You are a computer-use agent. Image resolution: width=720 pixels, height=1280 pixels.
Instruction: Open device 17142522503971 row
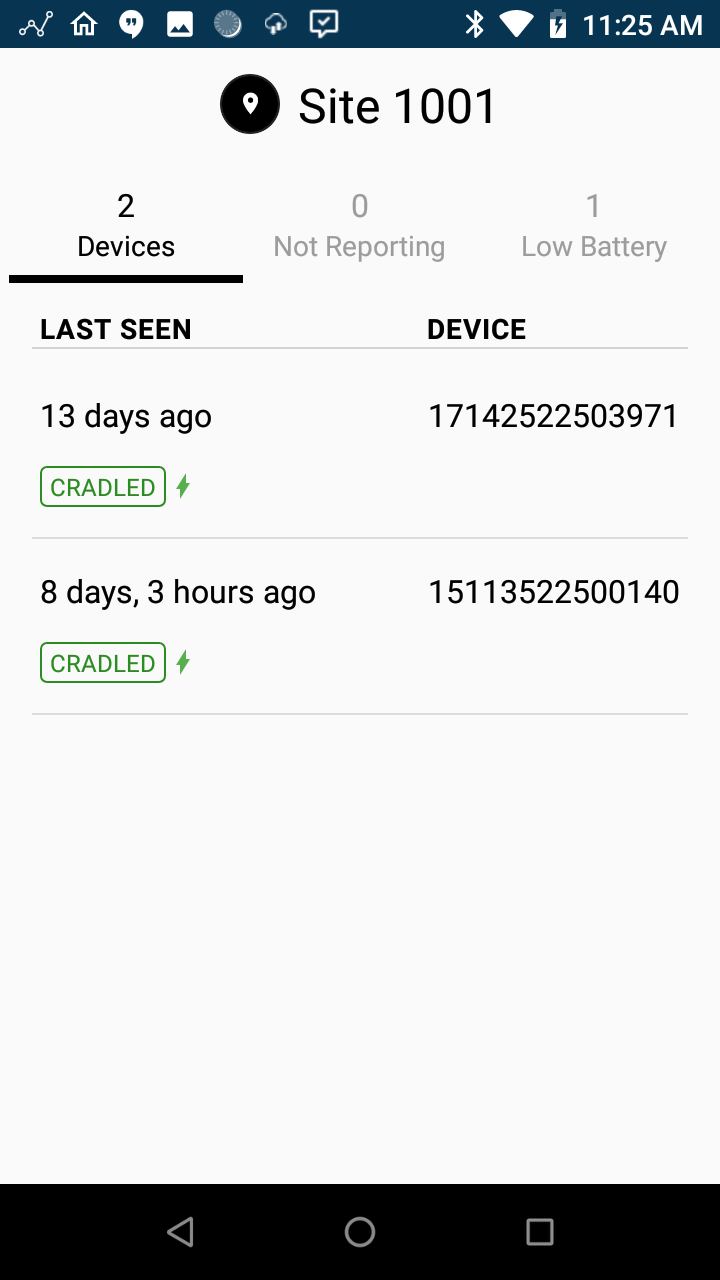coord(360,450)
